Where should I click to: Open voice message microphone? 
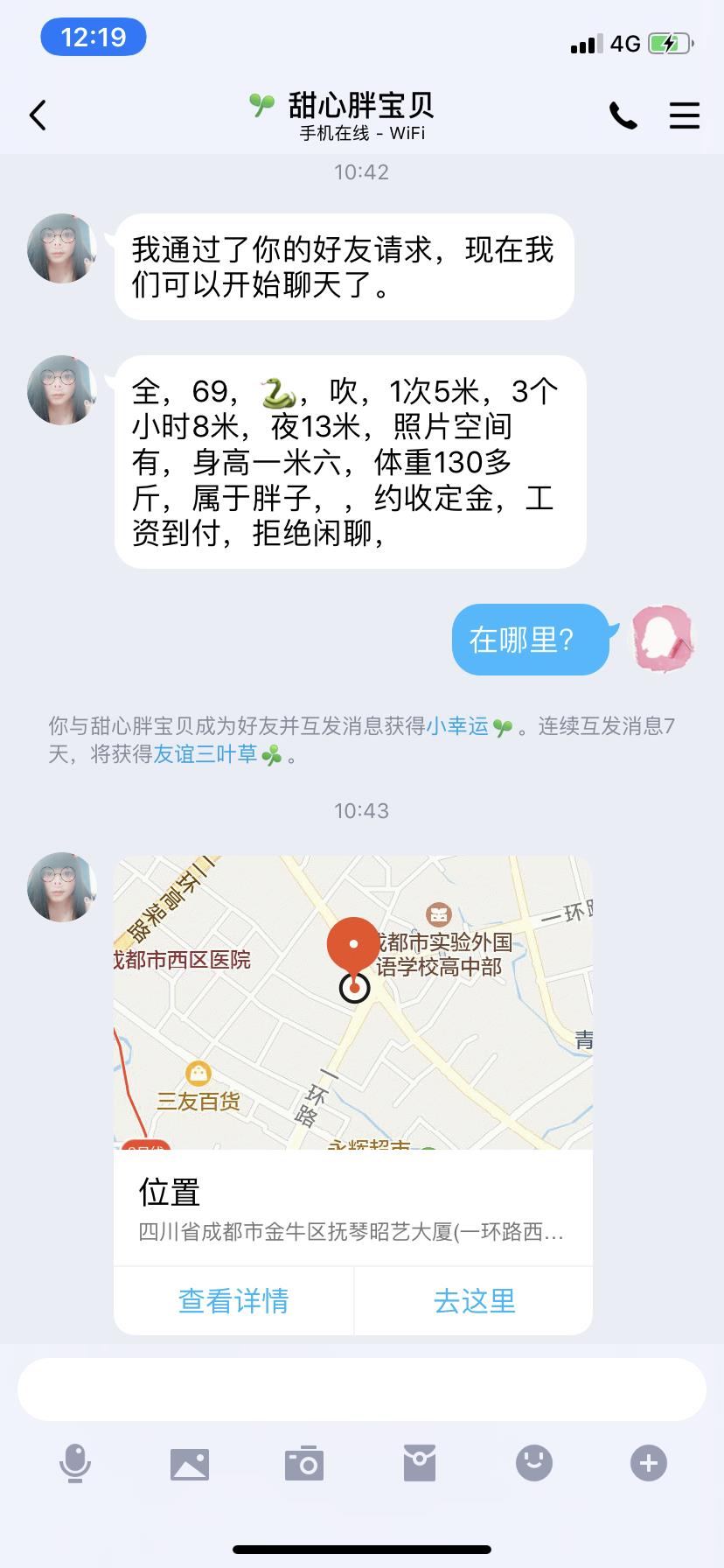click(75, 1463)
